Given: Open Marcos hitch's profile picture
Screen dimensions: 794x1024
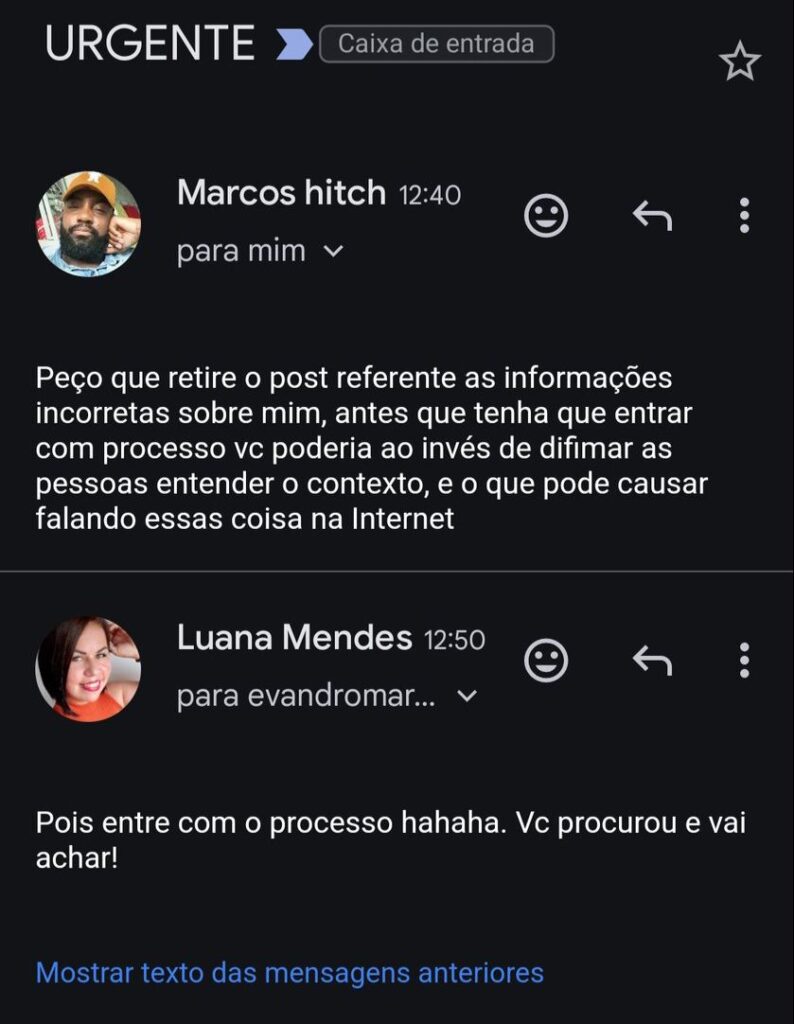Looking at the screenshot, I should click(88, 223).
